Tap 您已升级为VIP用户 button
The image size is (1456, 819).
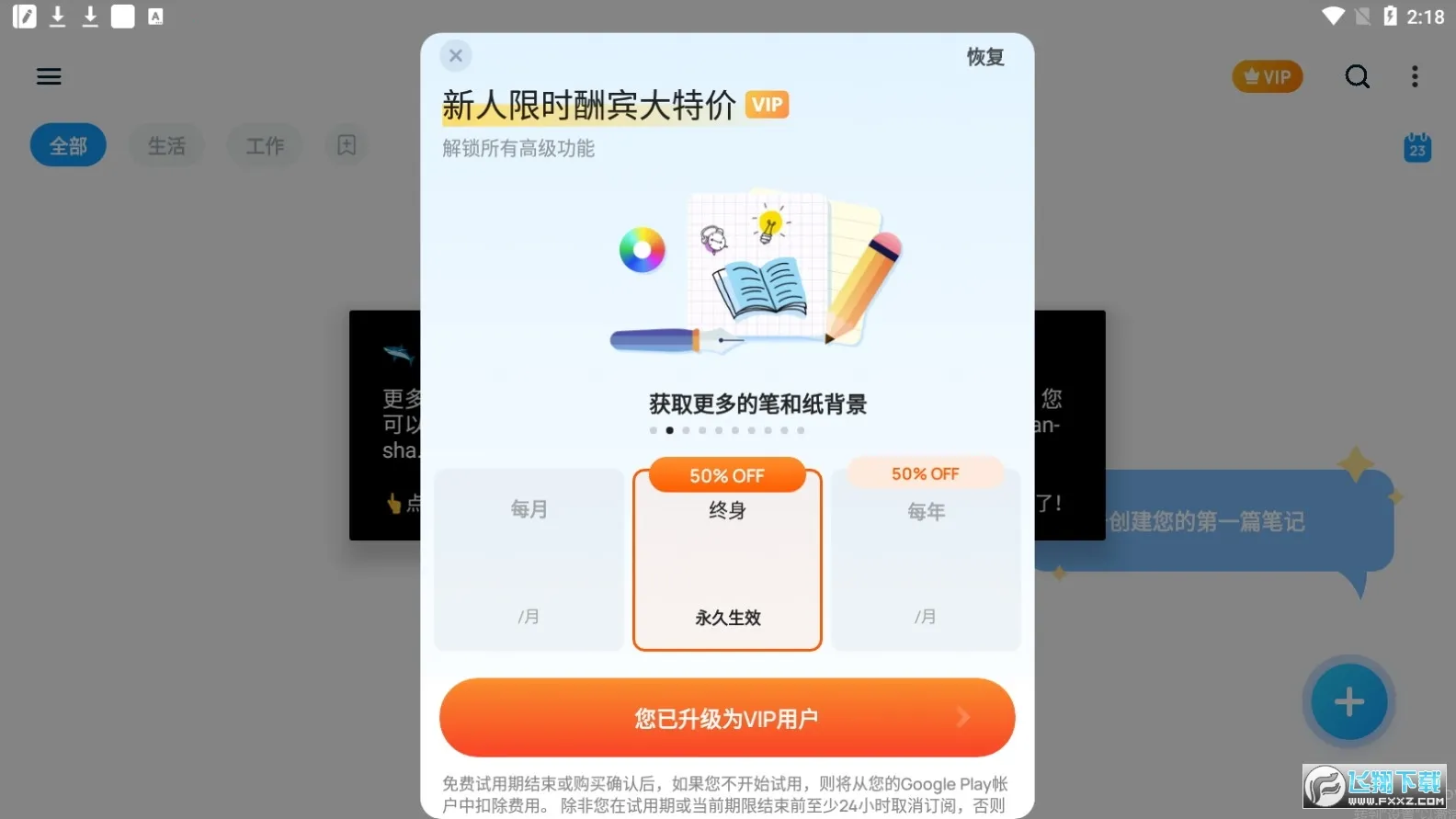coord(727,718)
